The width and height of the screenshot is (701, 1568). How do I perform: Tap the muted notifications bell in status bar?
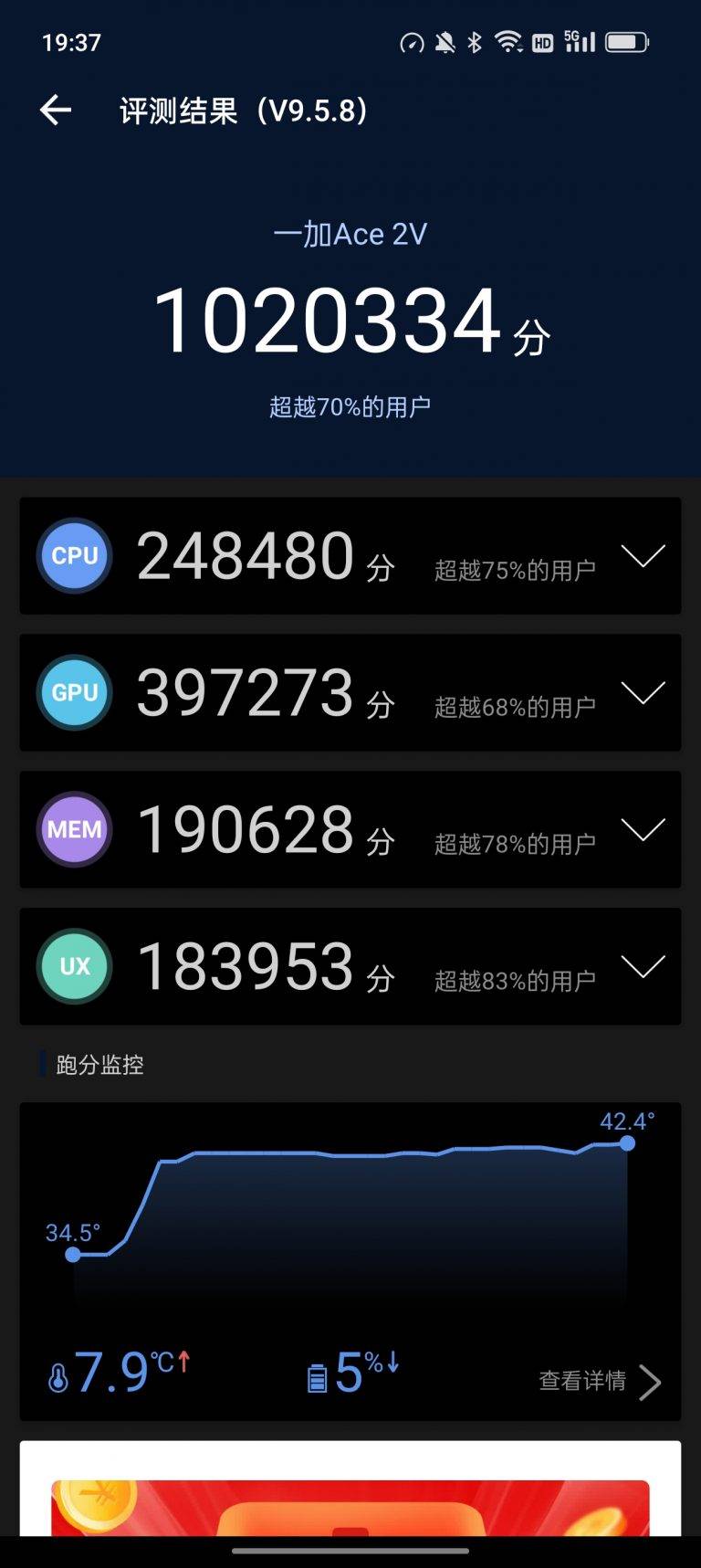click(445, 41)
